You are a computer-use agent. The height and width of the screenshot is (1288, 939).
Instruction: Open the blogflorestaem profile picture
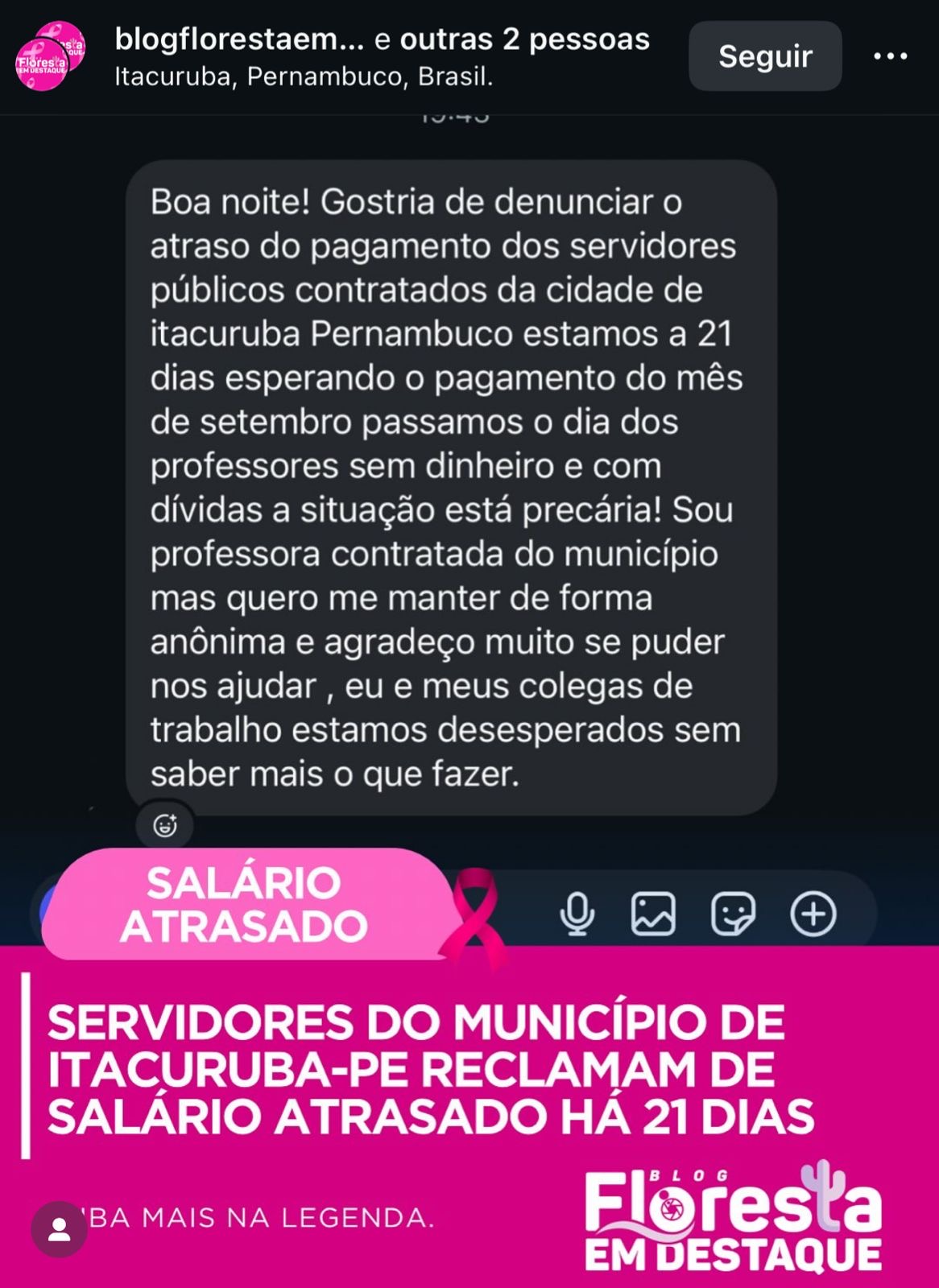tap(50, 56)
